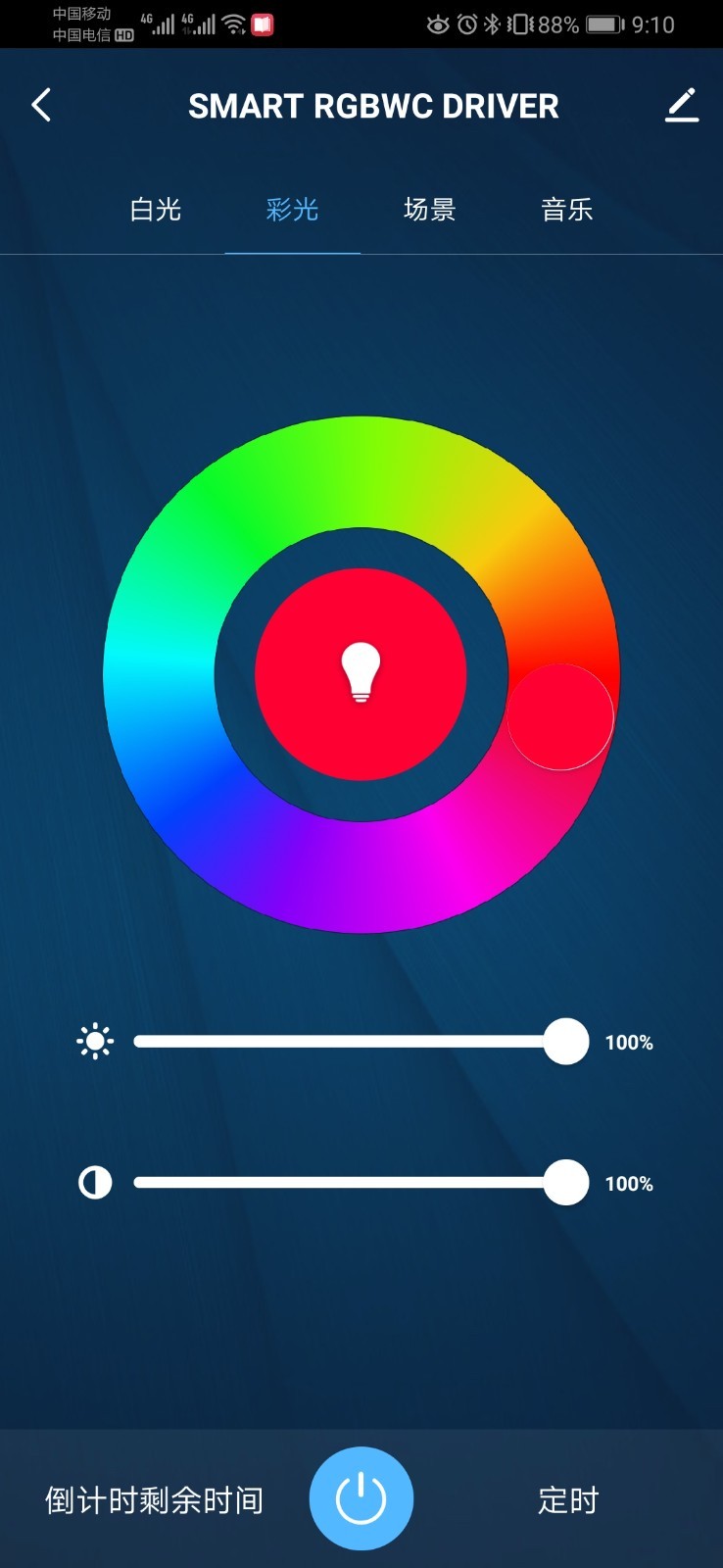
Task: Switch to the 音乐 tab
Action: (567, 210)
